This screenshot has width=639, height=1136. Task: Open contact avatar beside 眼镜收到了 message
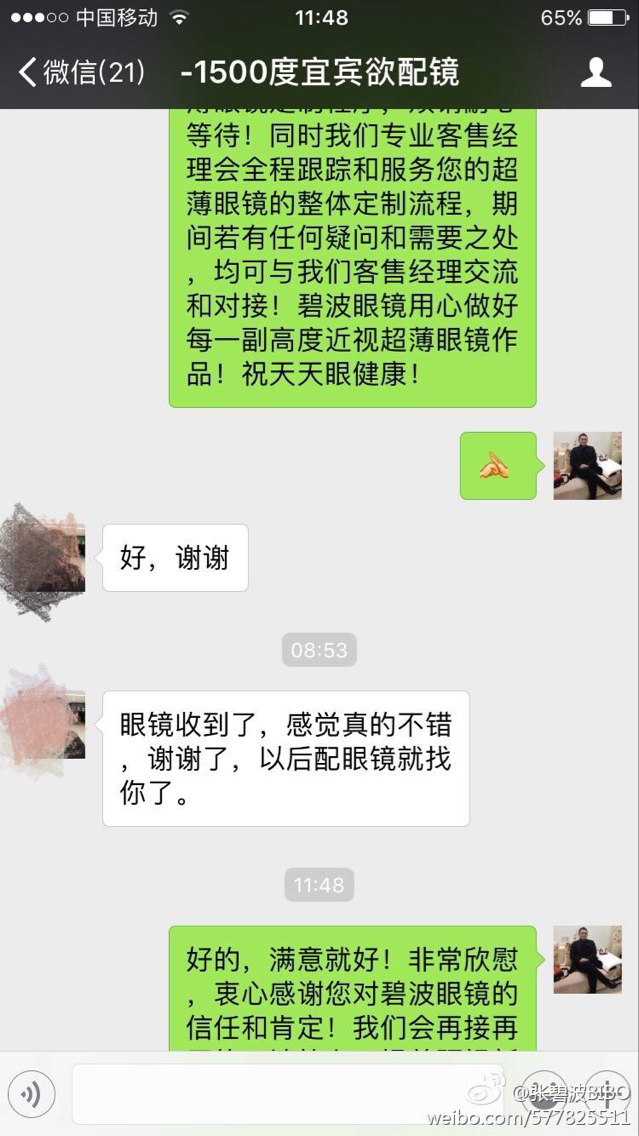tap(46, 717)
